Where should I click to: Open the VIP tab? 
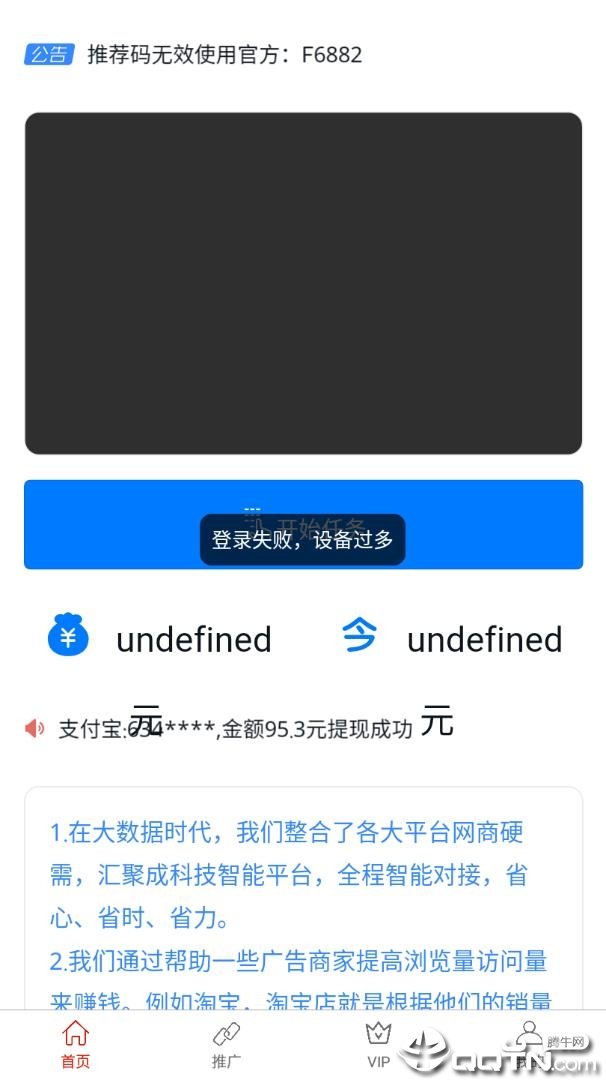pos(378,1045)
